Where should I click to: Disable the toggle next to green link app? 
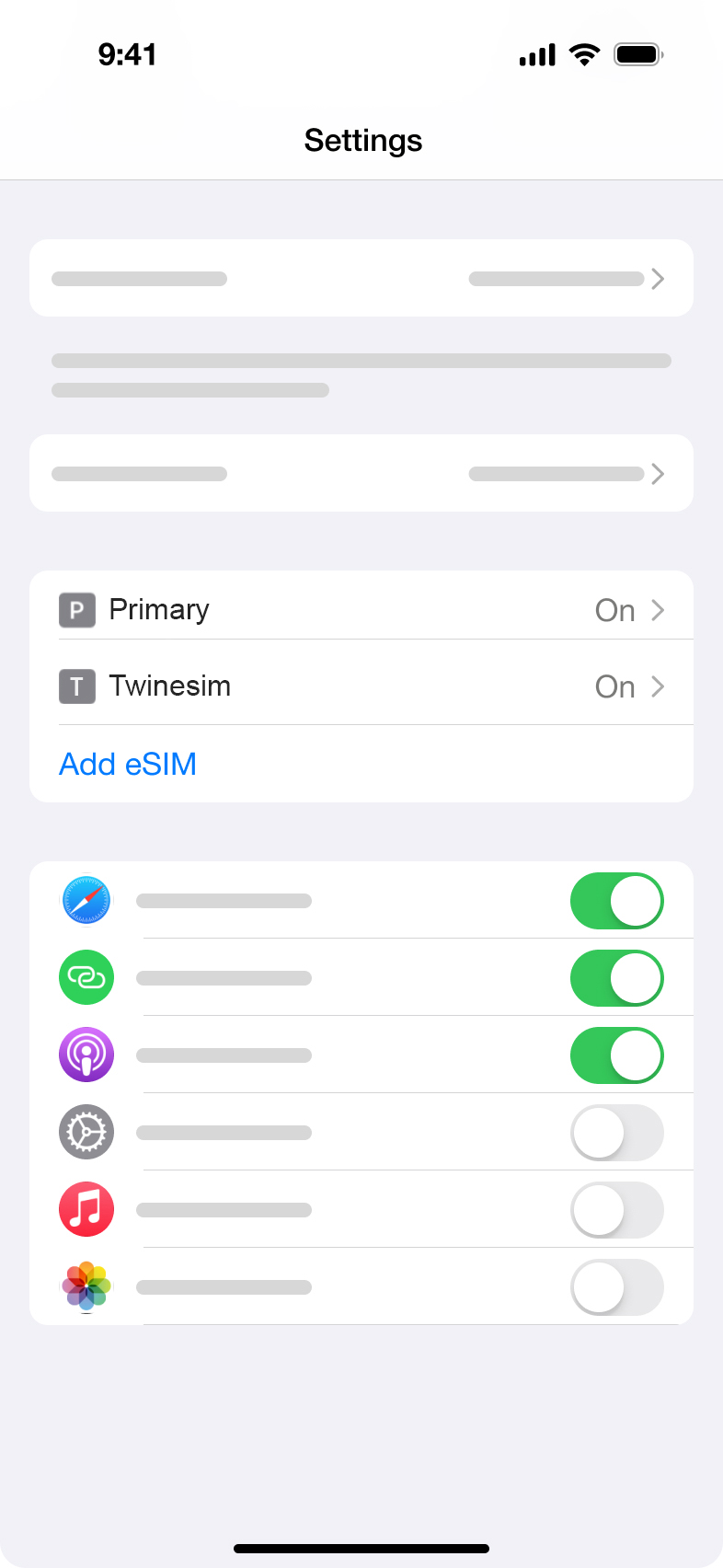point(616,978)
